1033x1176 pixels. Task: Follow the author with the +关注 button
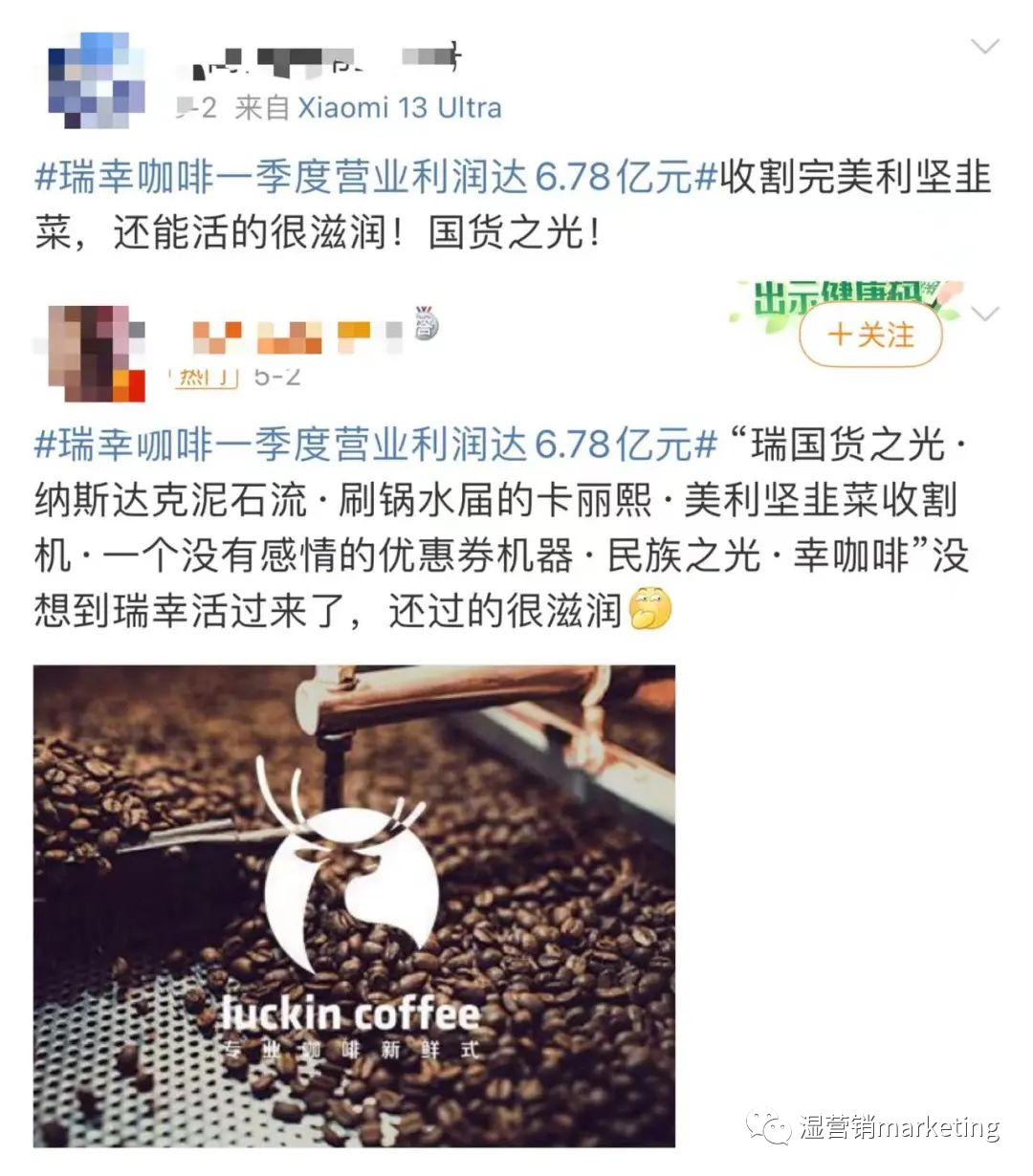pyautogui.click(x=870, y=336)
